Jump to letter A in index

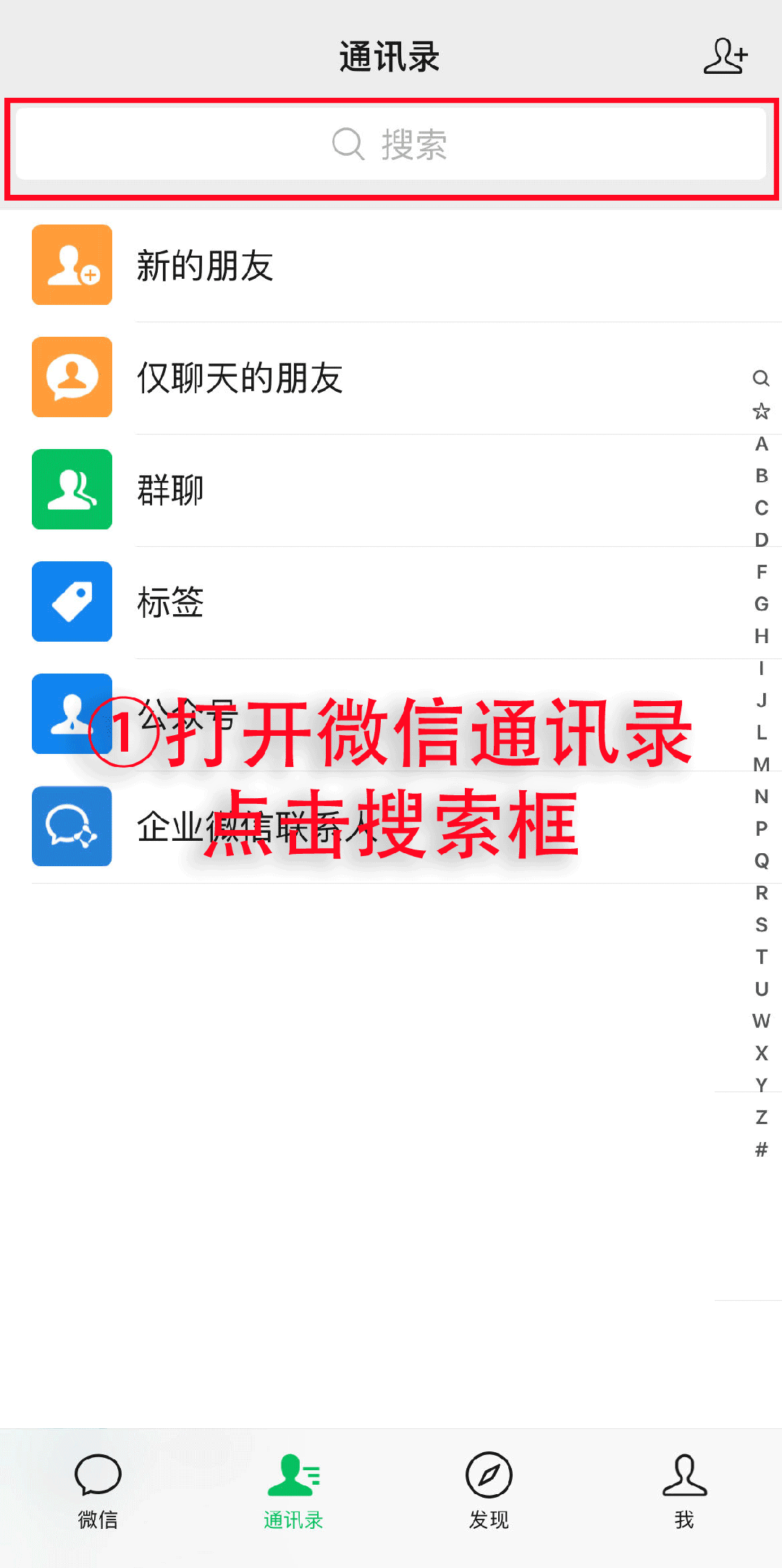762,444
